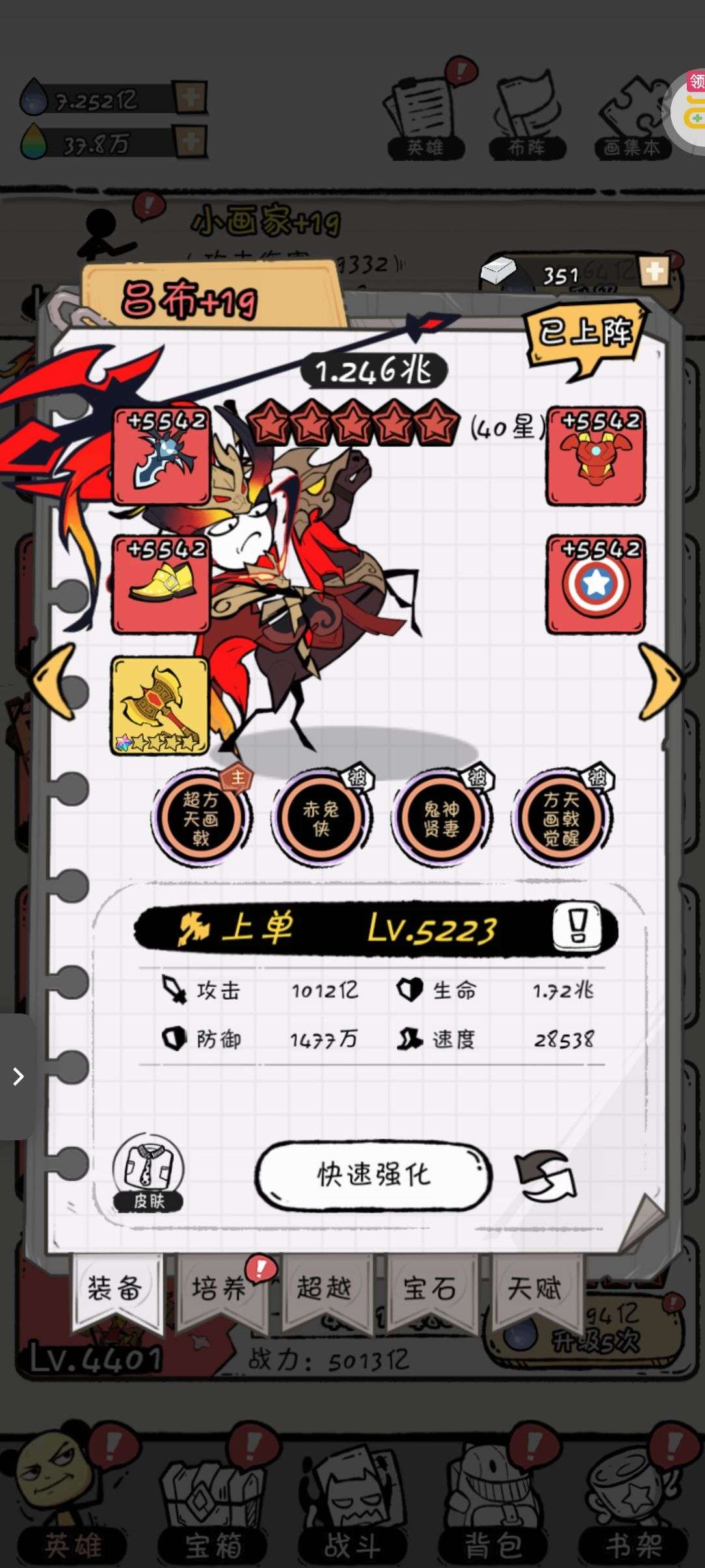Tap the swap arrows icon beside 快速强化
This screenshot has height=1568, width=705.
pyautogui.click(x=545, y=1175)
